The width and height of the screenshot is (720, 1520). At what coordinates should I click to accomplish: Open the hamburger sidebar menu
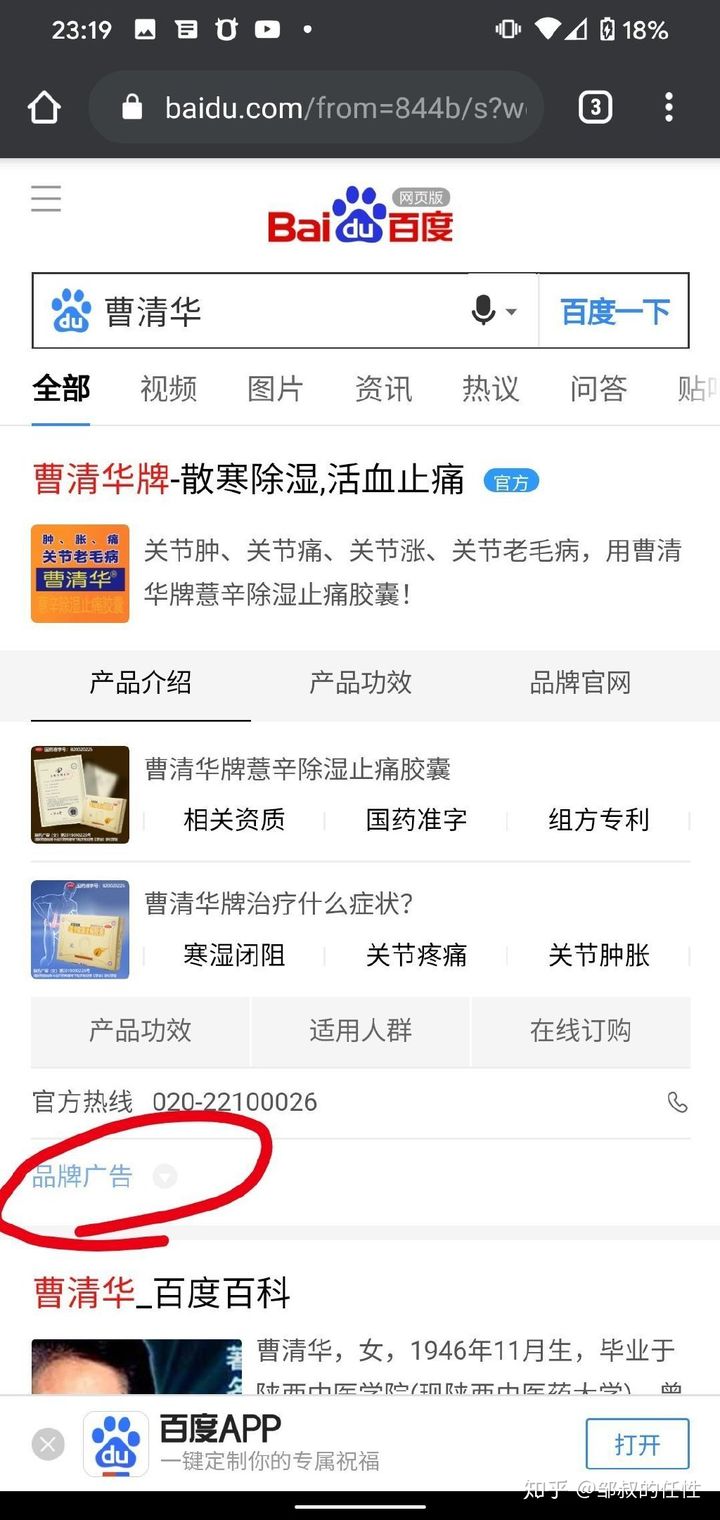(45, 198)
